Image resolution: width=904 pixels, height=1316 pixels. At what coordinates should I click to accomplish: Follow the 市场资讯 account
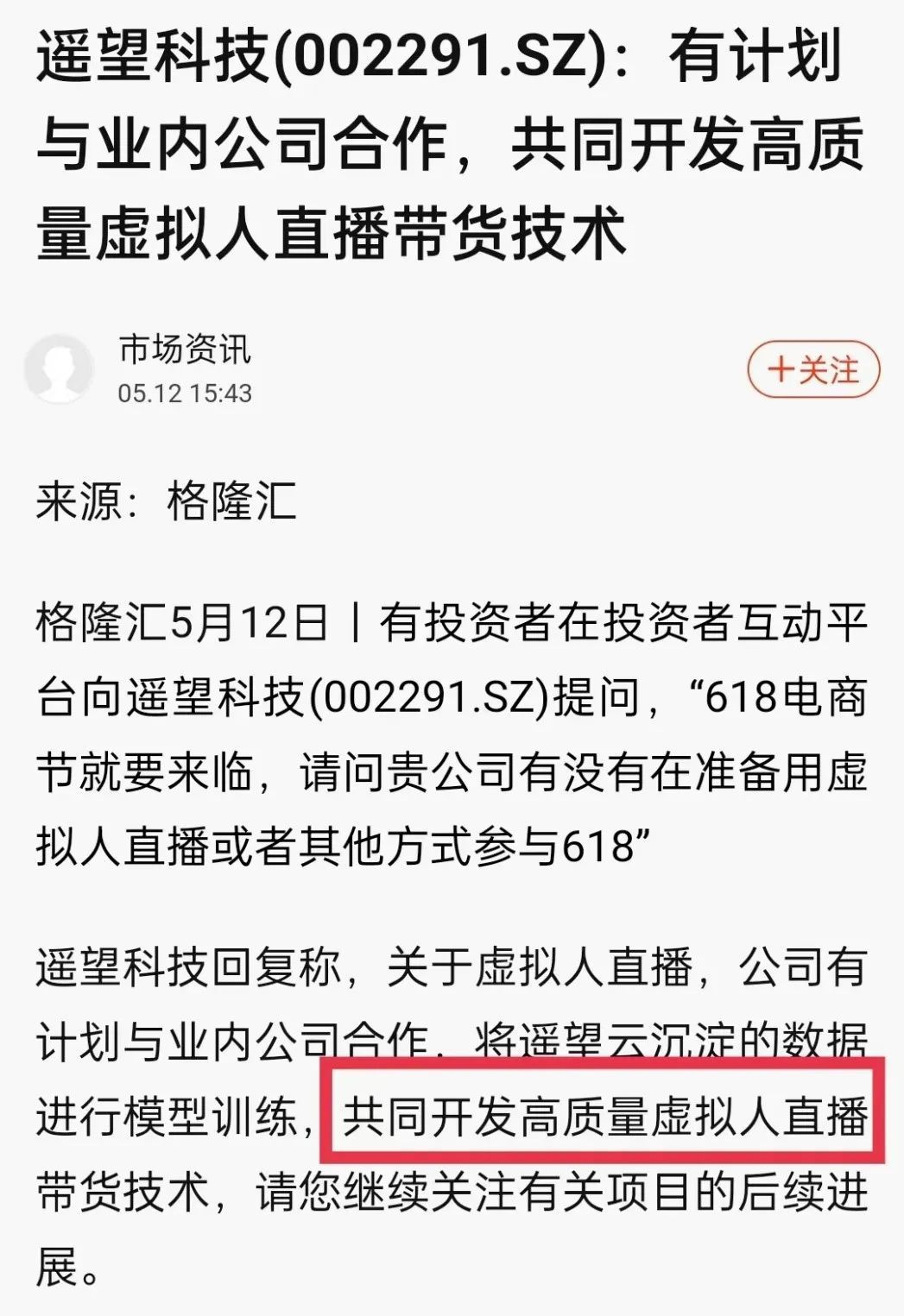click(x=812, y=370)
